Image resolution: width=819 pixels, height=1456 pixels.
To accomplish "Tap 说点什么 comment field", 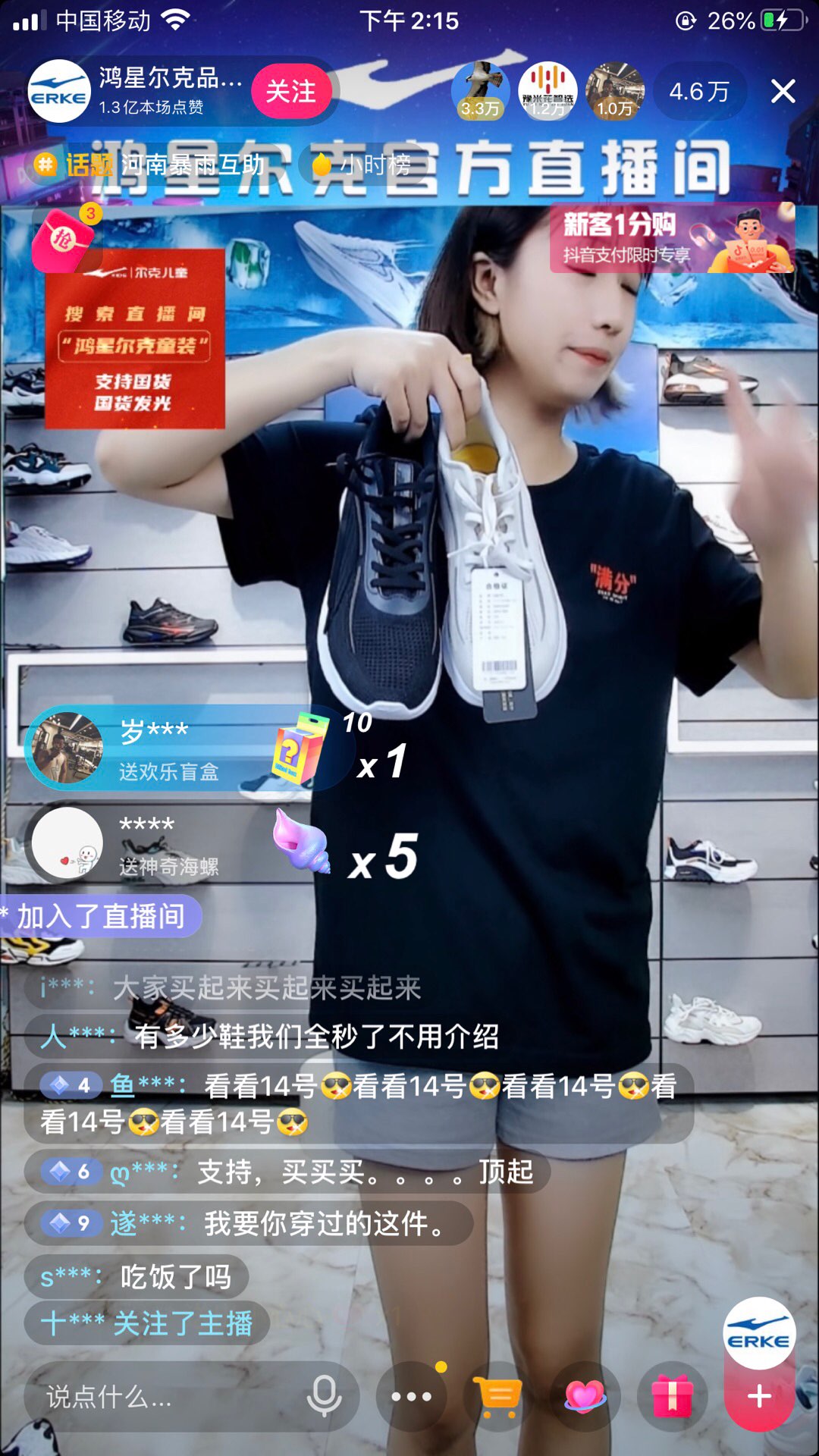I will click(x=152, y=1396).
